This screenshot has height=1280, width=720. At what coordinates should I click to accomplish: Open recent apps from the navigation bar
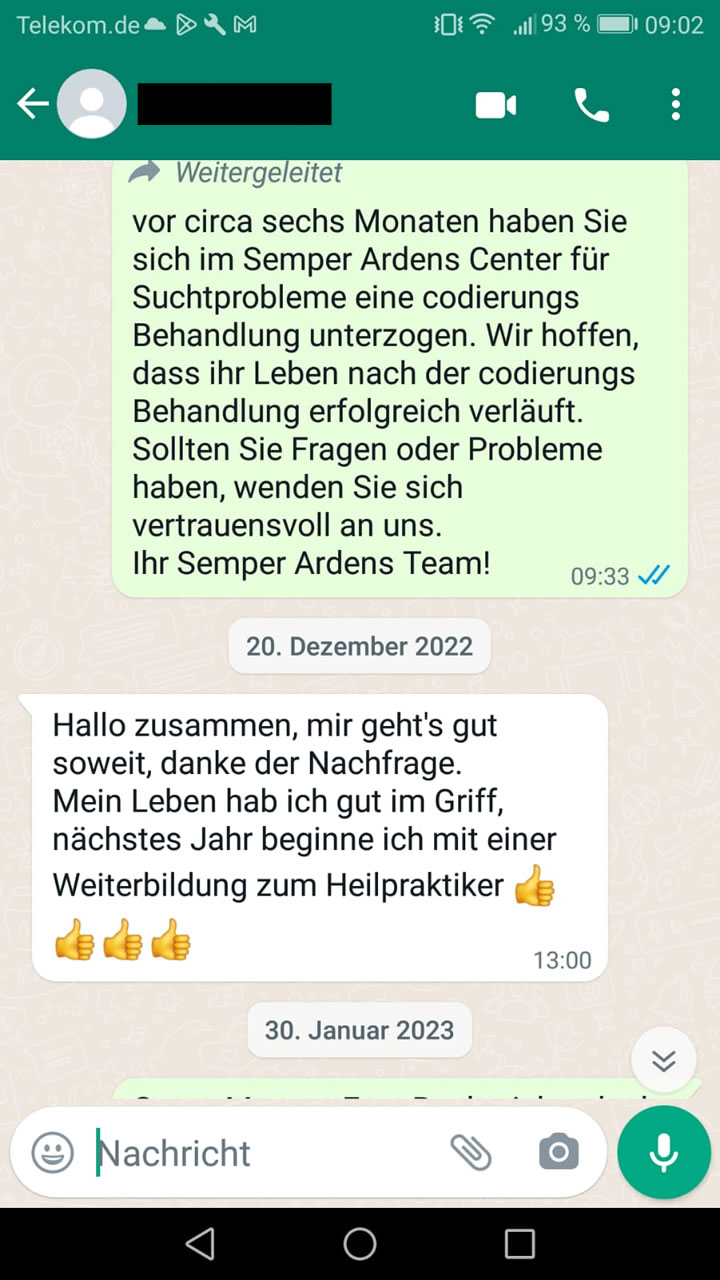(519, 1244)
